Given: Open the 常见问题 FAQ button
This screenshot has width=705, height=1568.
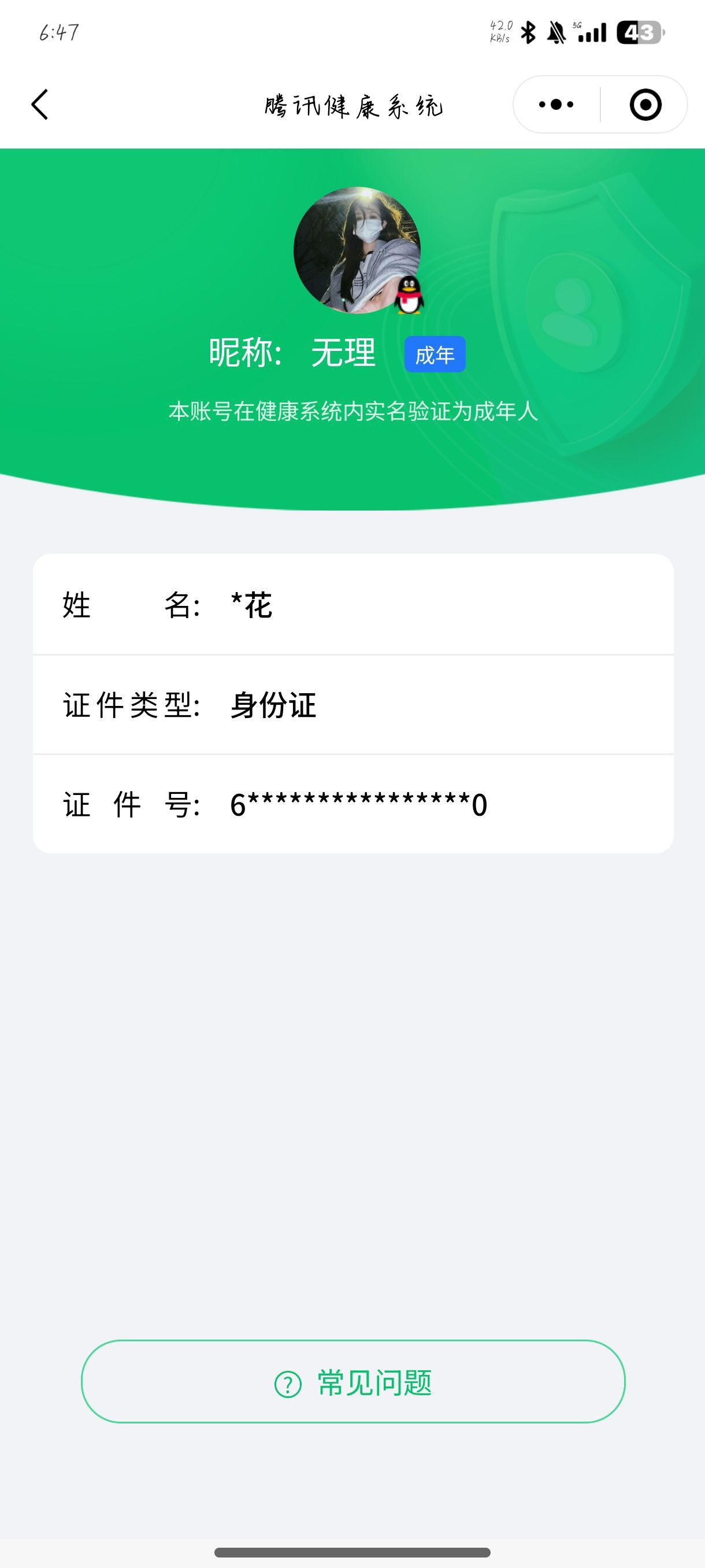Looking at the screenshot, I should tap(353, 1382).
